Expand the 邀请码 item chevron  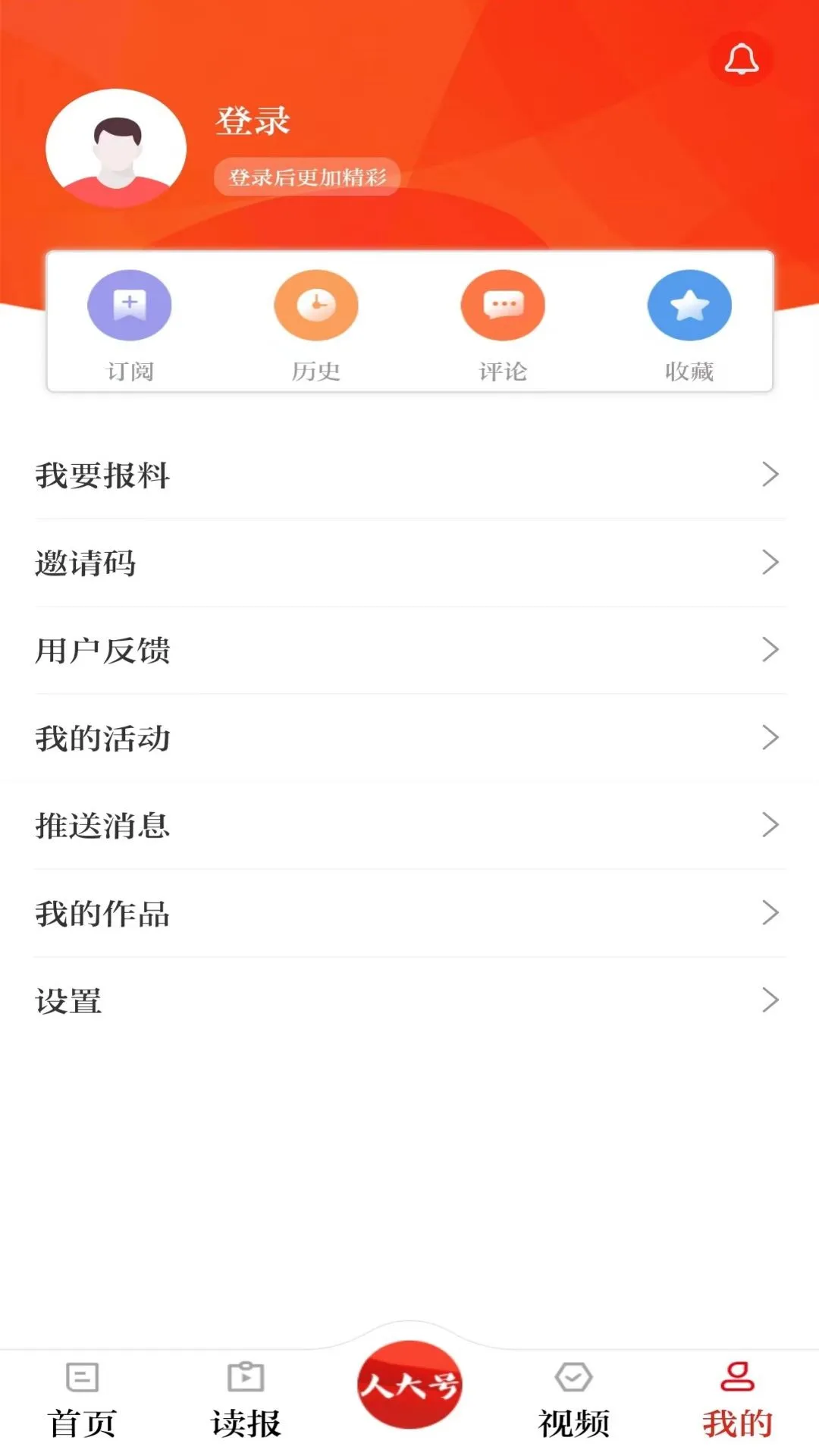tap(769, 562)
